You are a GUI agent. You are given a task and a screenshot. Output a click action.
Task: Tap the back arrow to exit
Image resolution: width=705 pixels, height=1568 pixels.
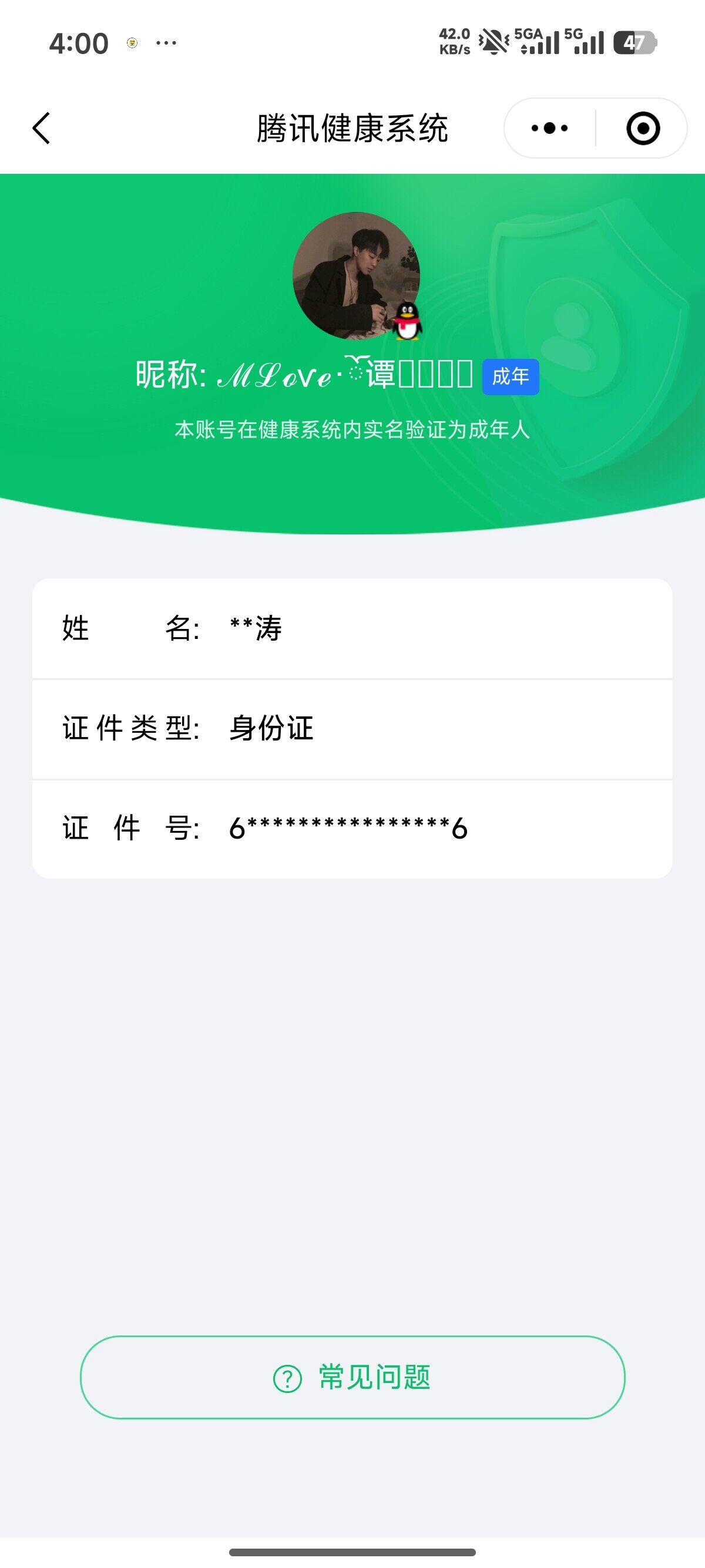pos(40,128)
